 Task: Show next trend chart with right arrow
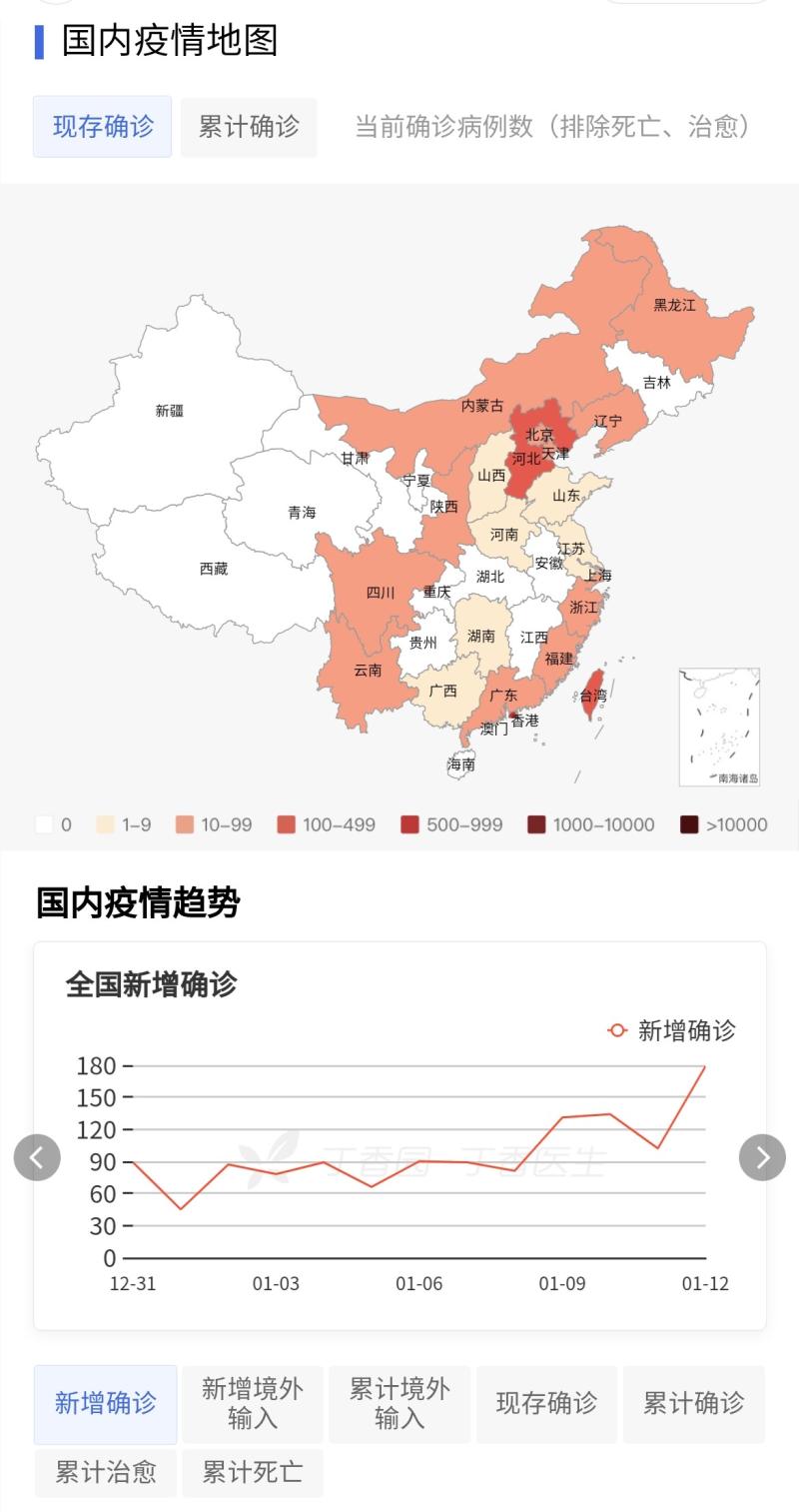point(762,1157)
